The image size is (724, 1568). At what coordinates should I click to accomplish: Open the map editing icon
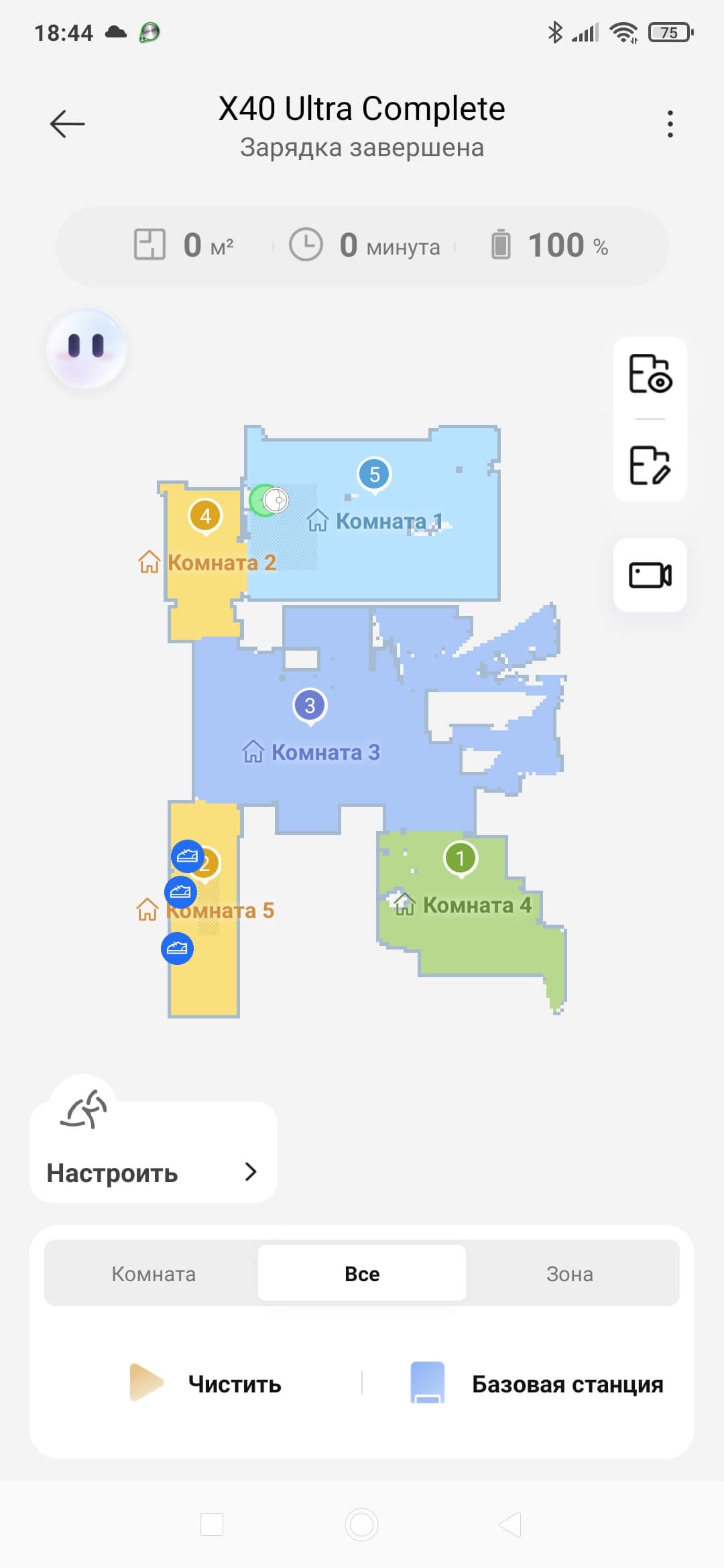(650, 465)
